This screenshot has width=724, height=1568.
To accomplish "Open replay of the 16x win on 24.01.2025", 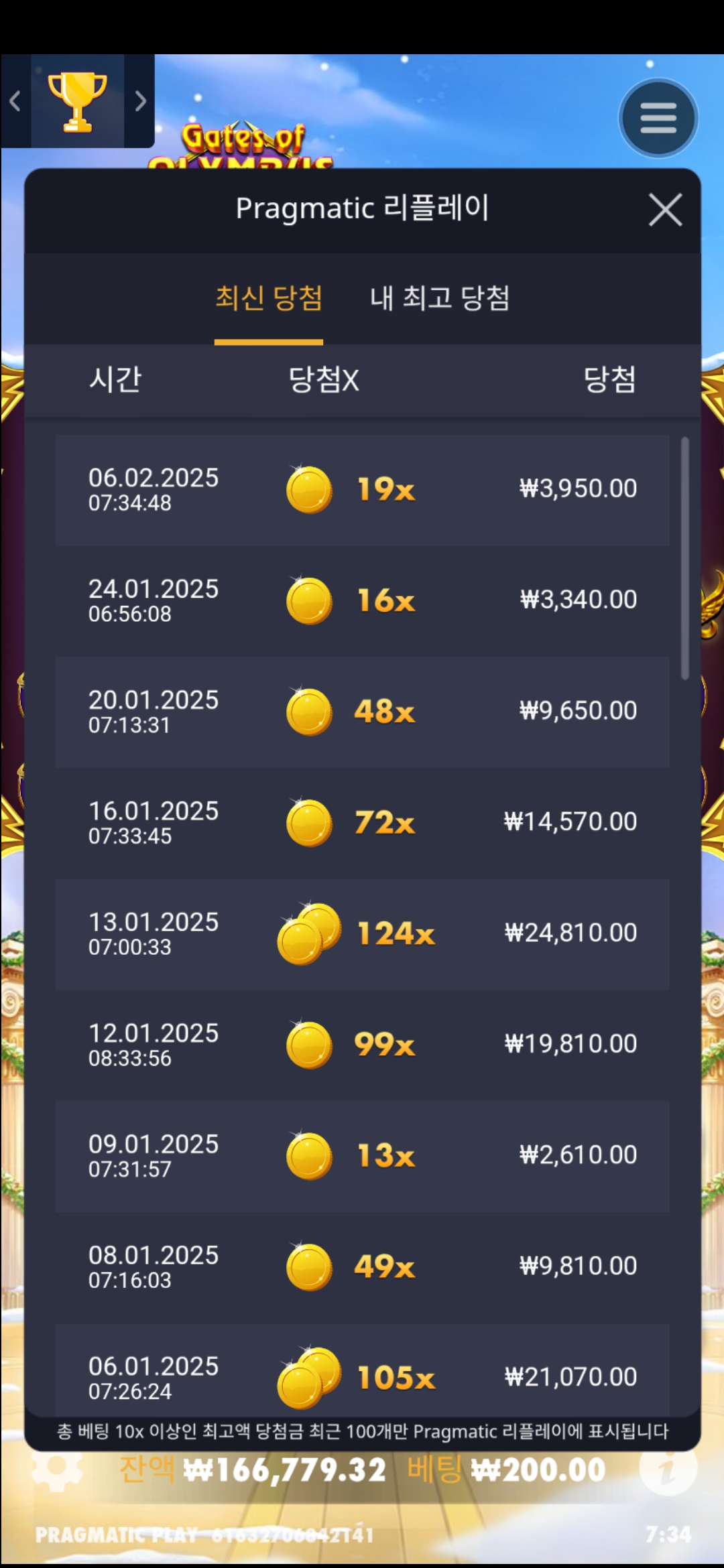I will (362, 600).
